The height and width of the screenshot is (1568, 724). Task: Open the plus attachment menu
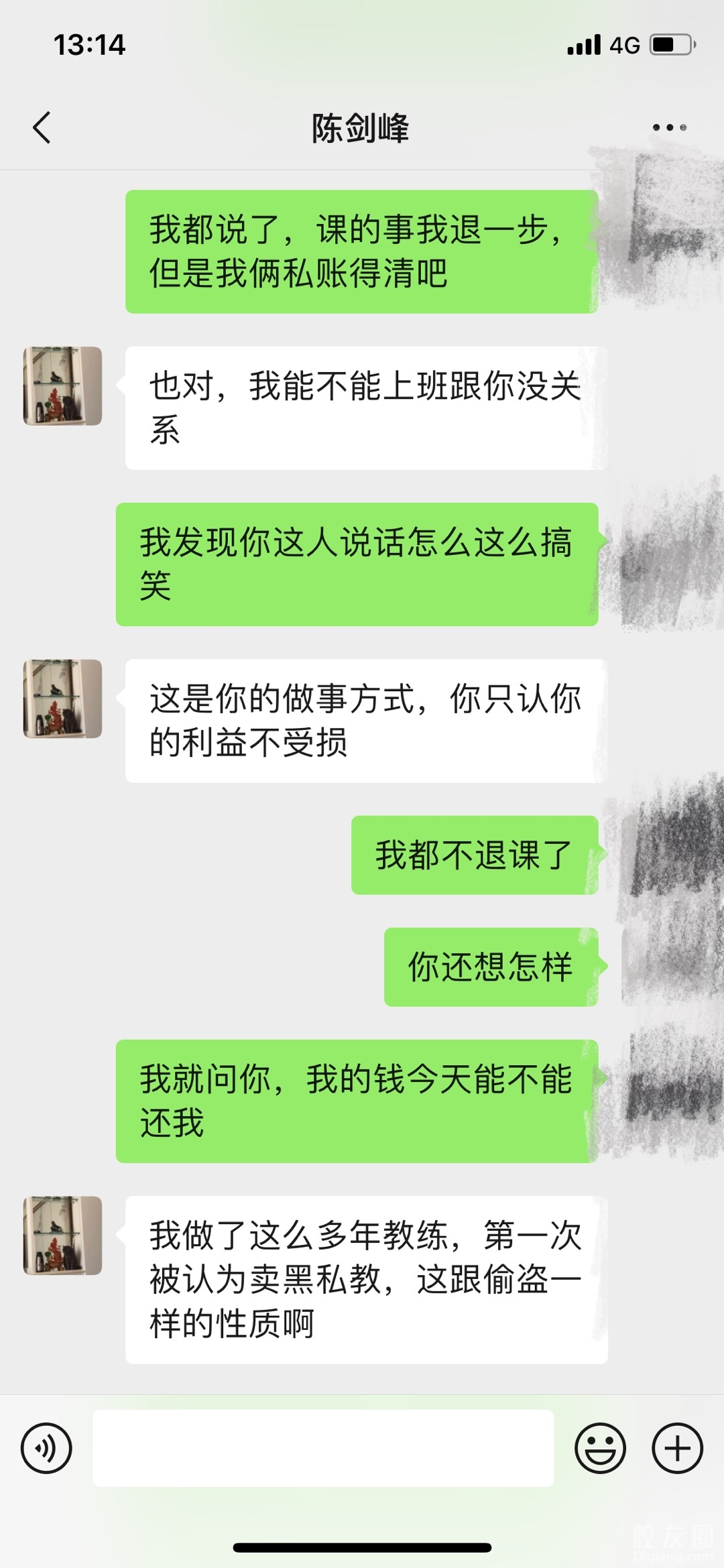(x=677, y=1448)
